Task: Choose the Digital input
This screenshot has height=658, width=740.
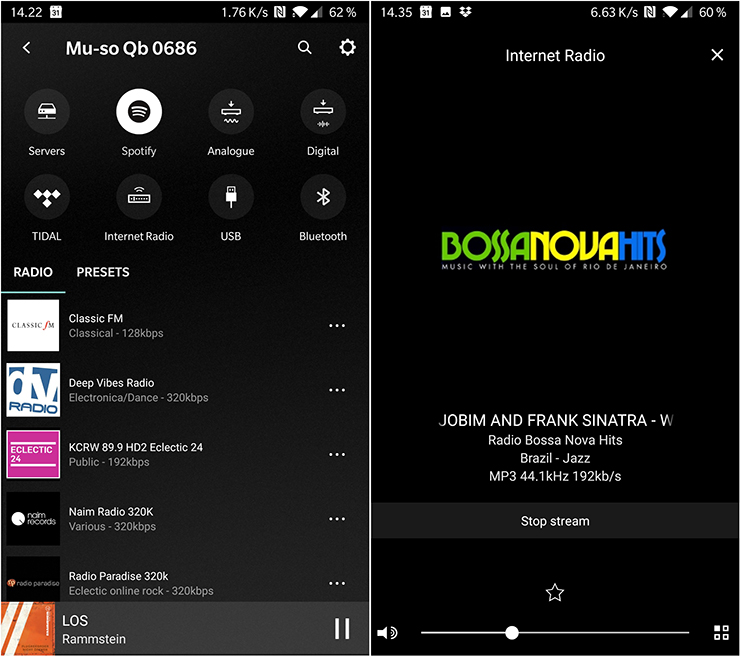Action: pyautogui.click(x=323, y=112)
